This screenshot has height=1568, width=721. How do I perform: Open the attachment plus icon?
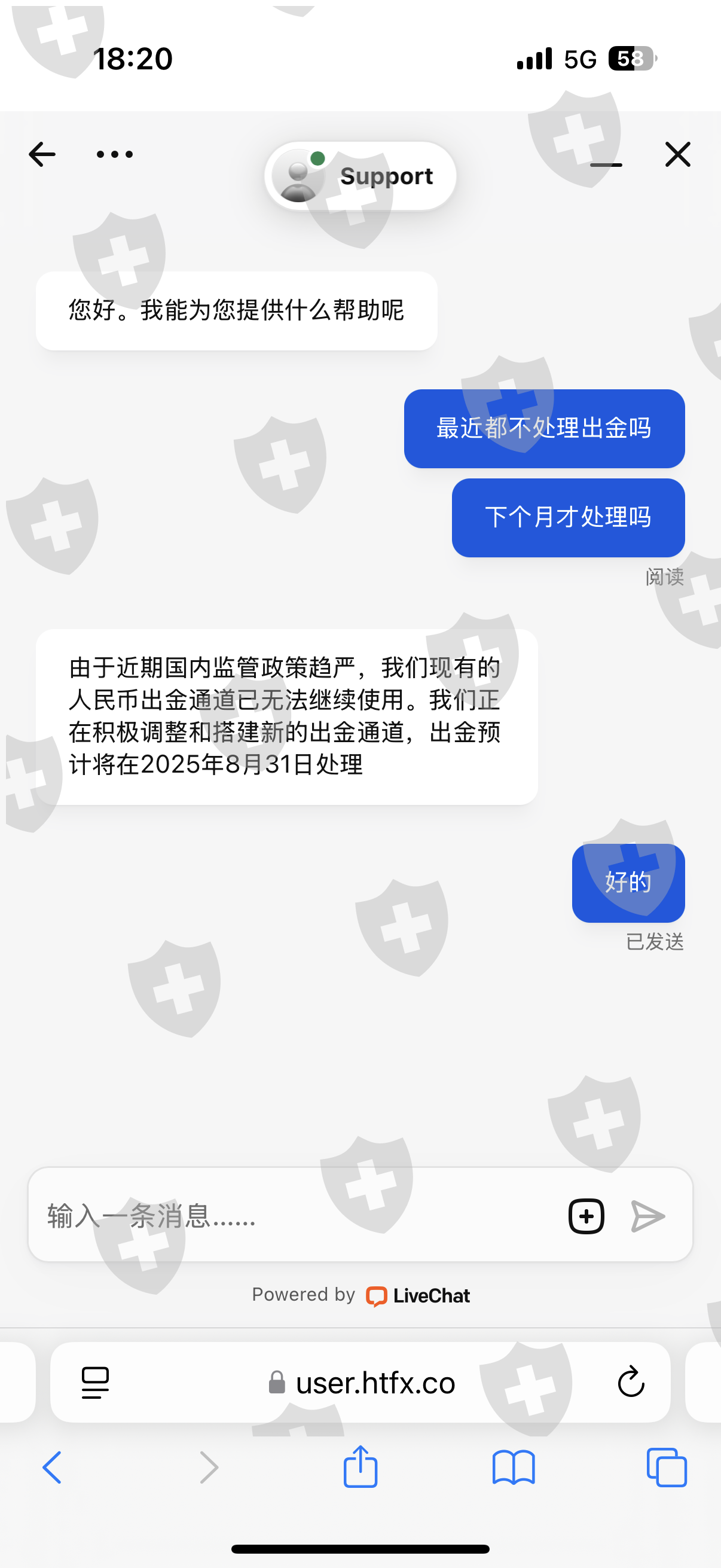pyautogui.click(x=586, y=1216)
